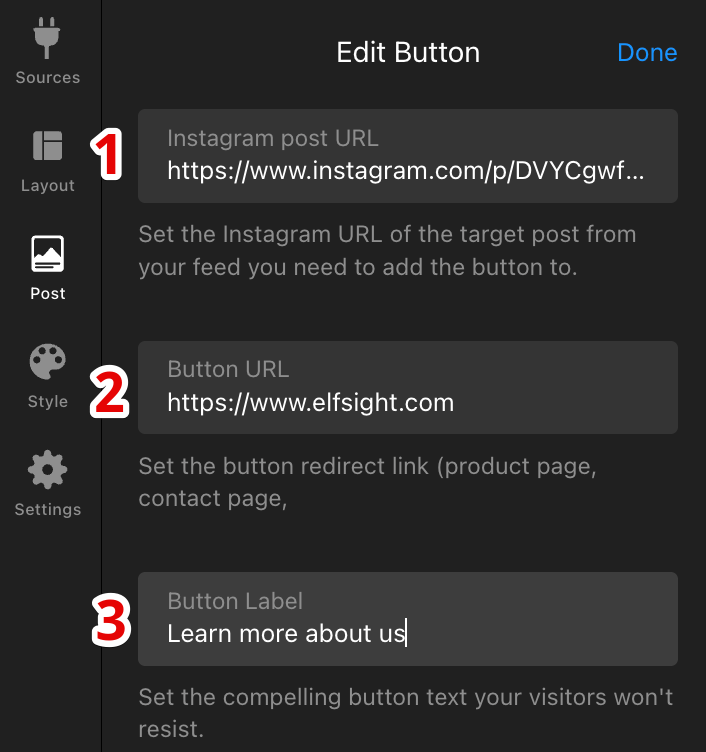Open the Sources section
The width and height of the screenshot is (706, 752).
point(47,52)
